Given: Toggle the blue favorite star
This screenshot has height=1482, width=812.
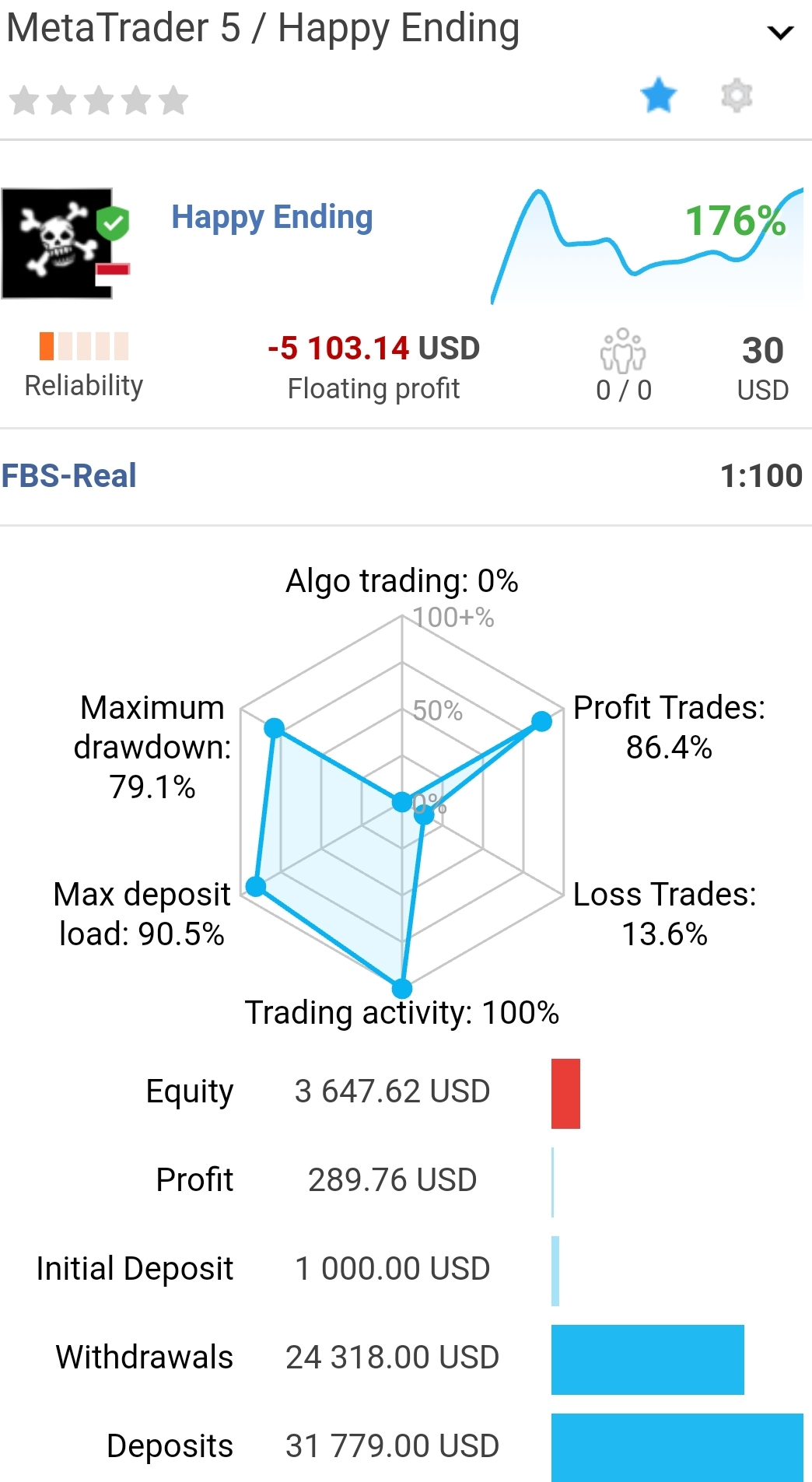Looking at the screenshot, I should click(659, 95).
